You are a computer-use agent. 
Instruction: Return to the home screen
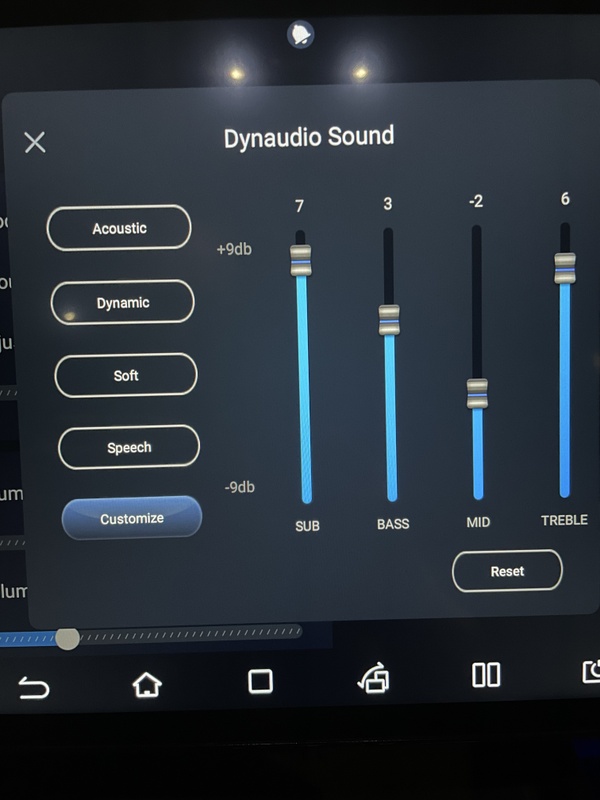147,684
